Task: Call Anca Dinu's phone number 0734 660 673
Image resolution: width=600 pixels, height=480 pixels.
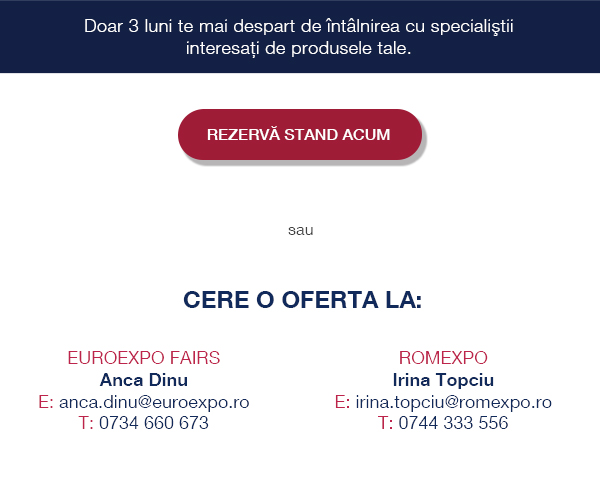Action: (153, 423)
